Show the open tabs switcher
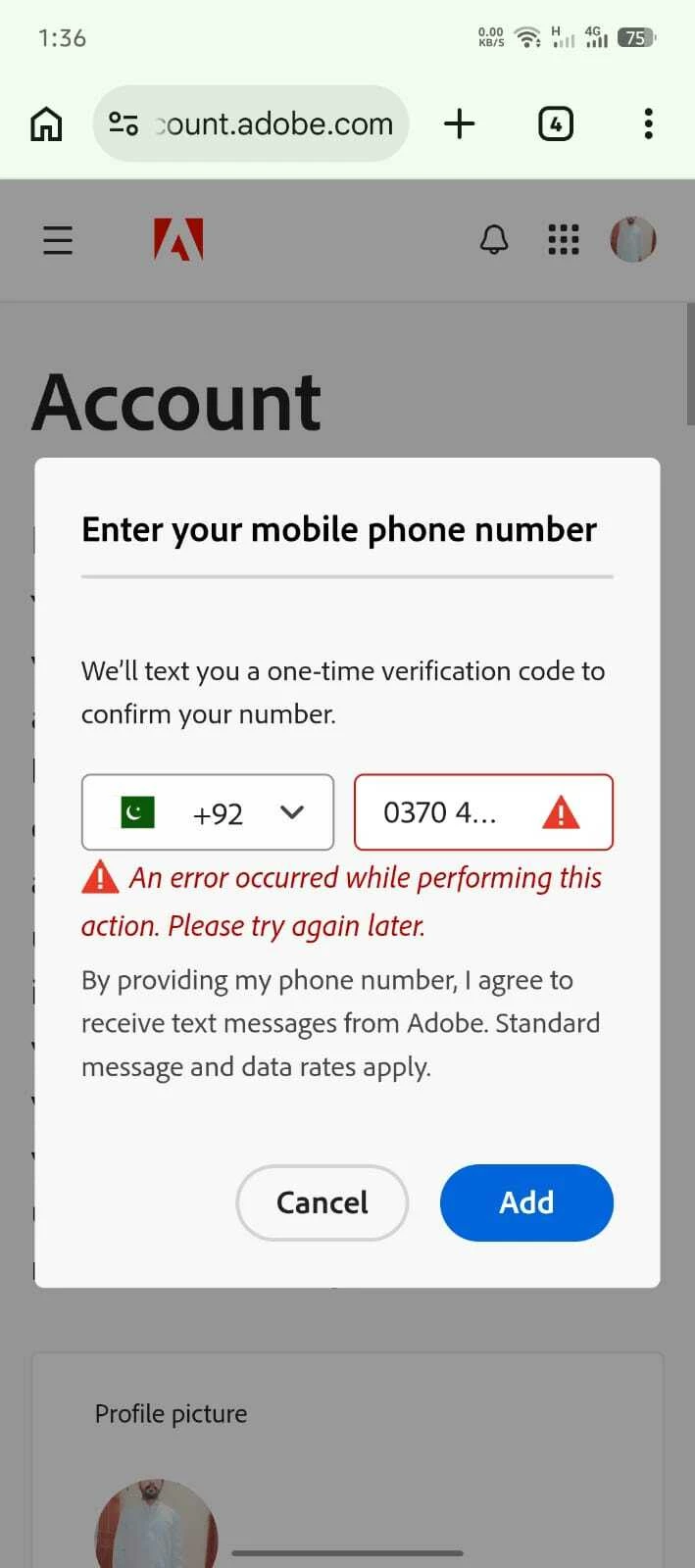This screenshot has width=695, height=1568. (556, 124)
